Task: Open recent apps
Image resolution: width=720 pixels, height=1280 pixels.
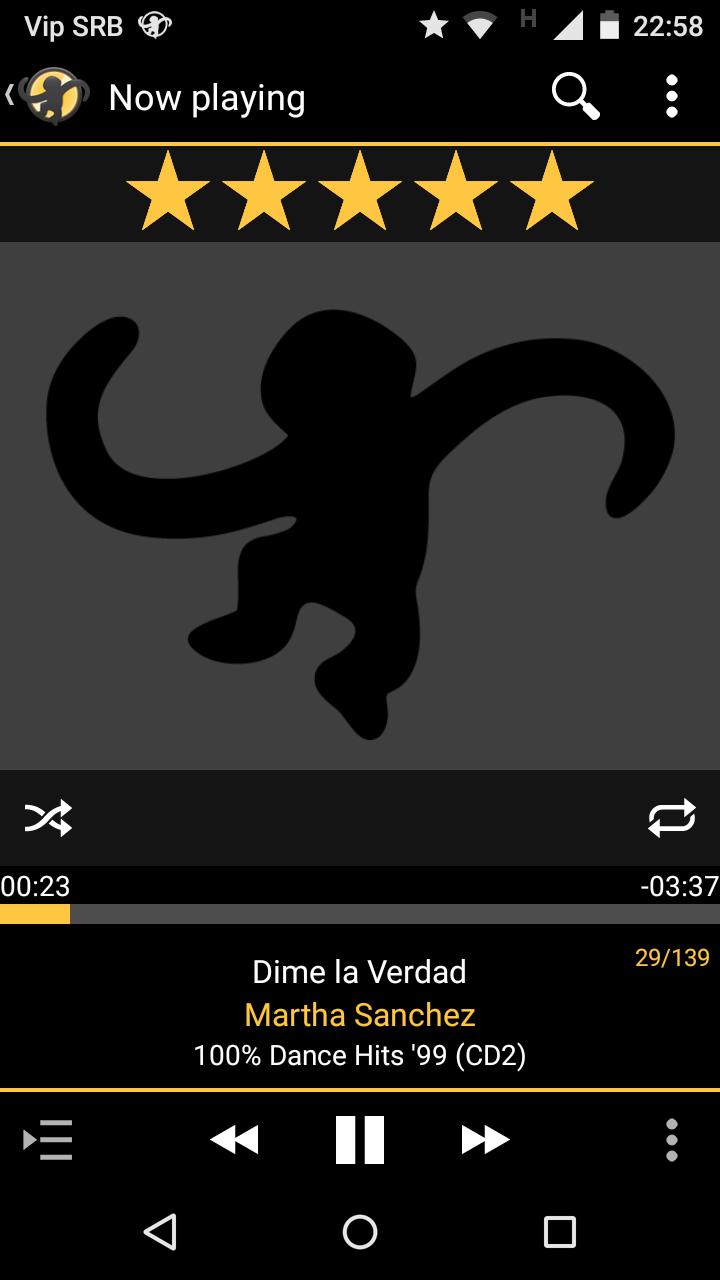Action: [559, 1232]
